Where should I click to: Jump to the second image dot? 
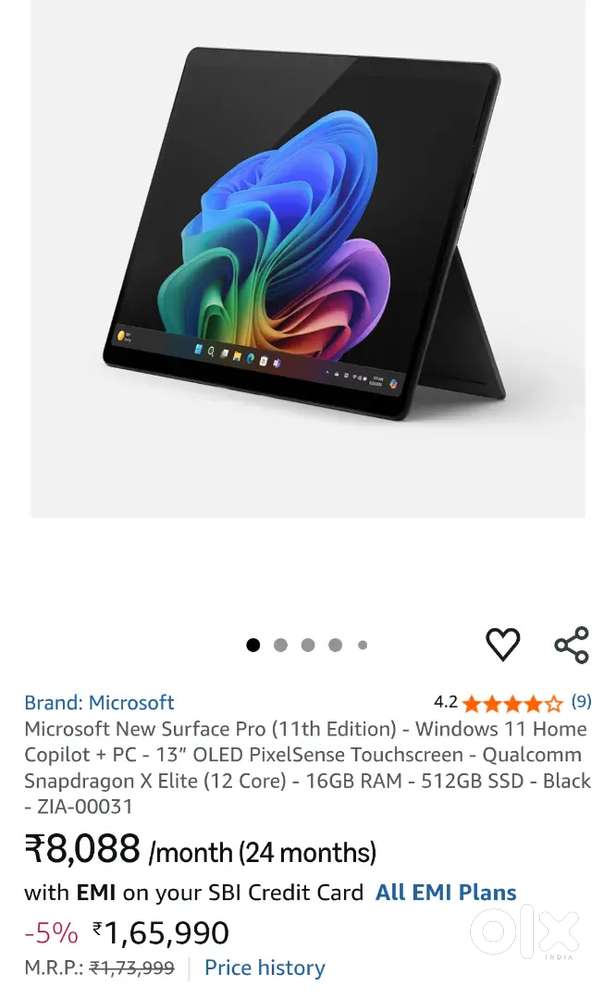tap(280, 645)
